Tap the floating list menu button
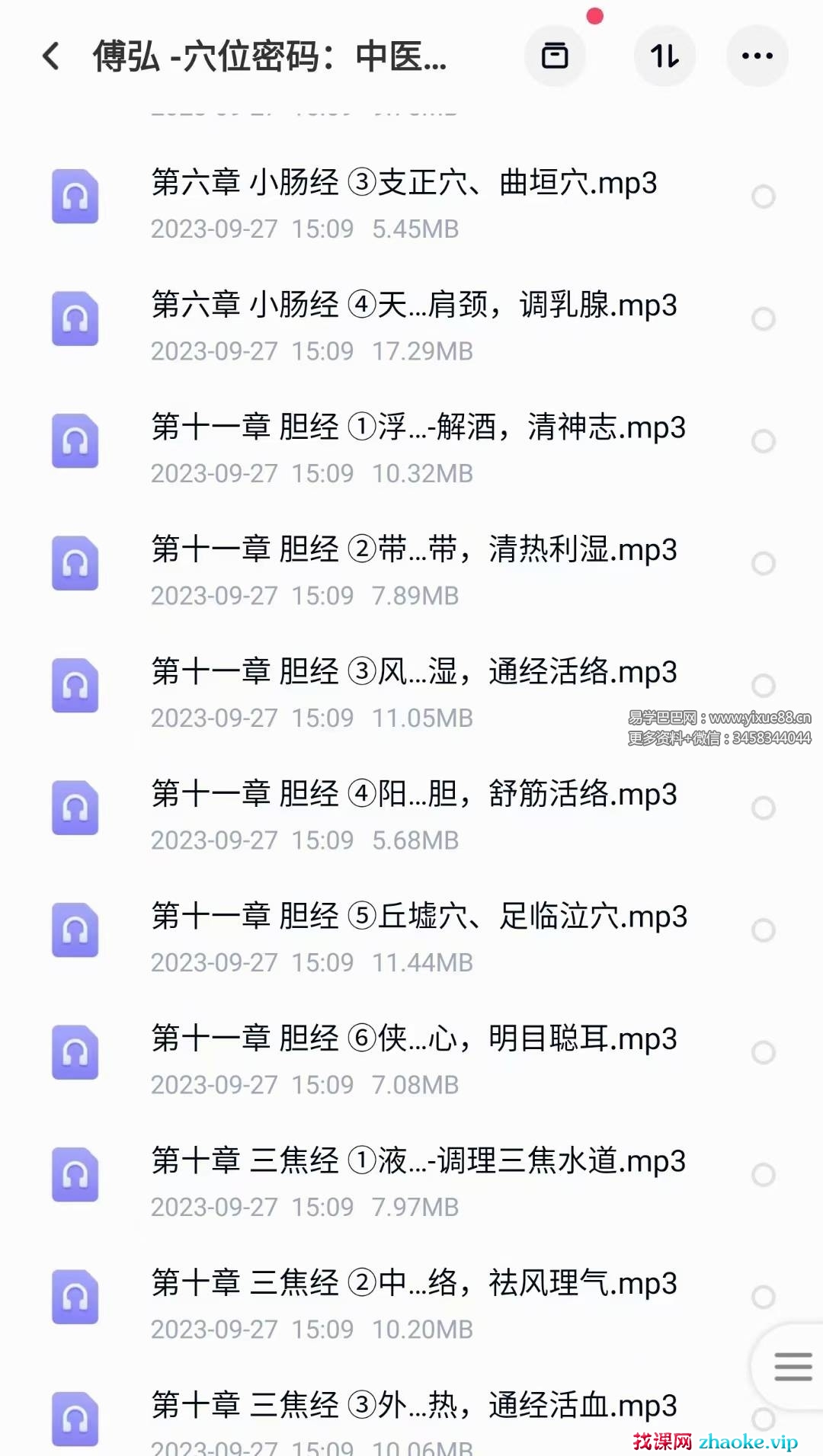 tap(792, 1367)
